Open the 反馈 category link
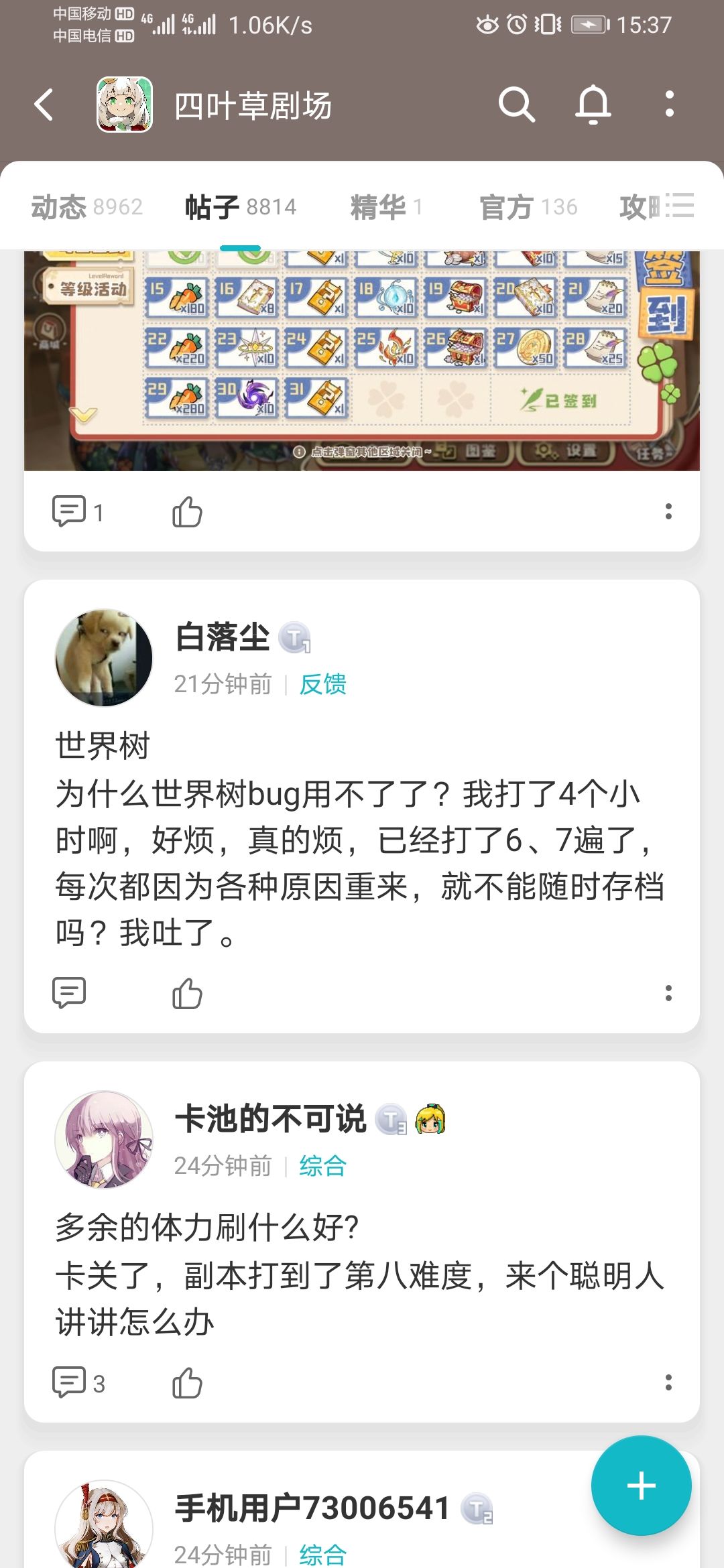This screenshot has width=724, height=1568. 322,684
